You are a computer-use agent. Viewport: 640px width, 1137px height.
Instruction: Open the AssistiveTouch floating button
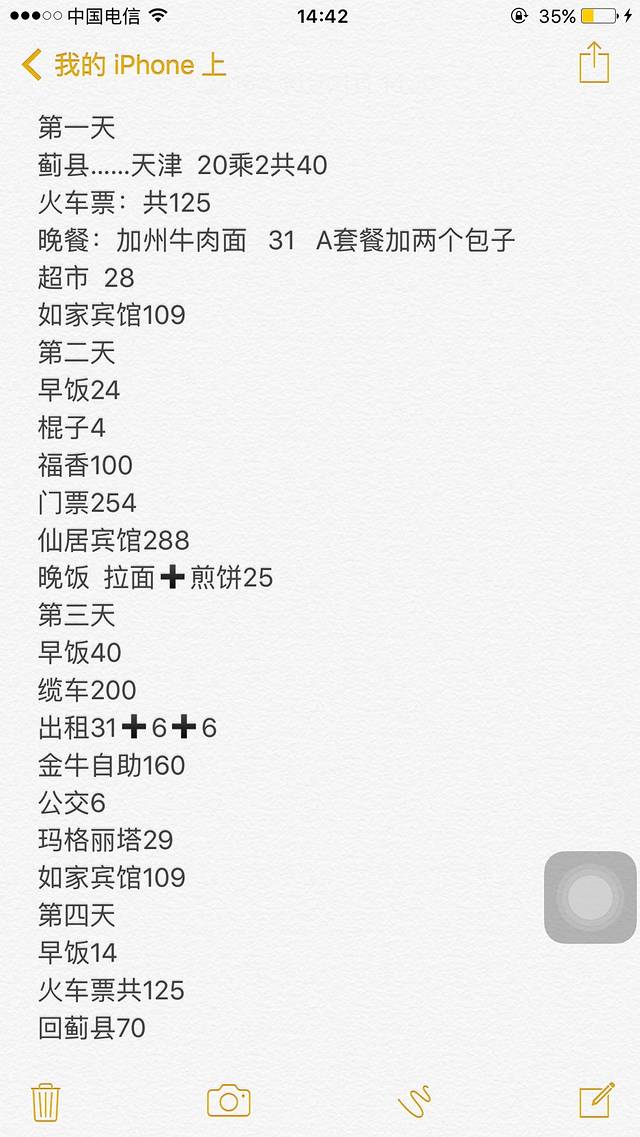pyautogui.click(x=590, y=897)
